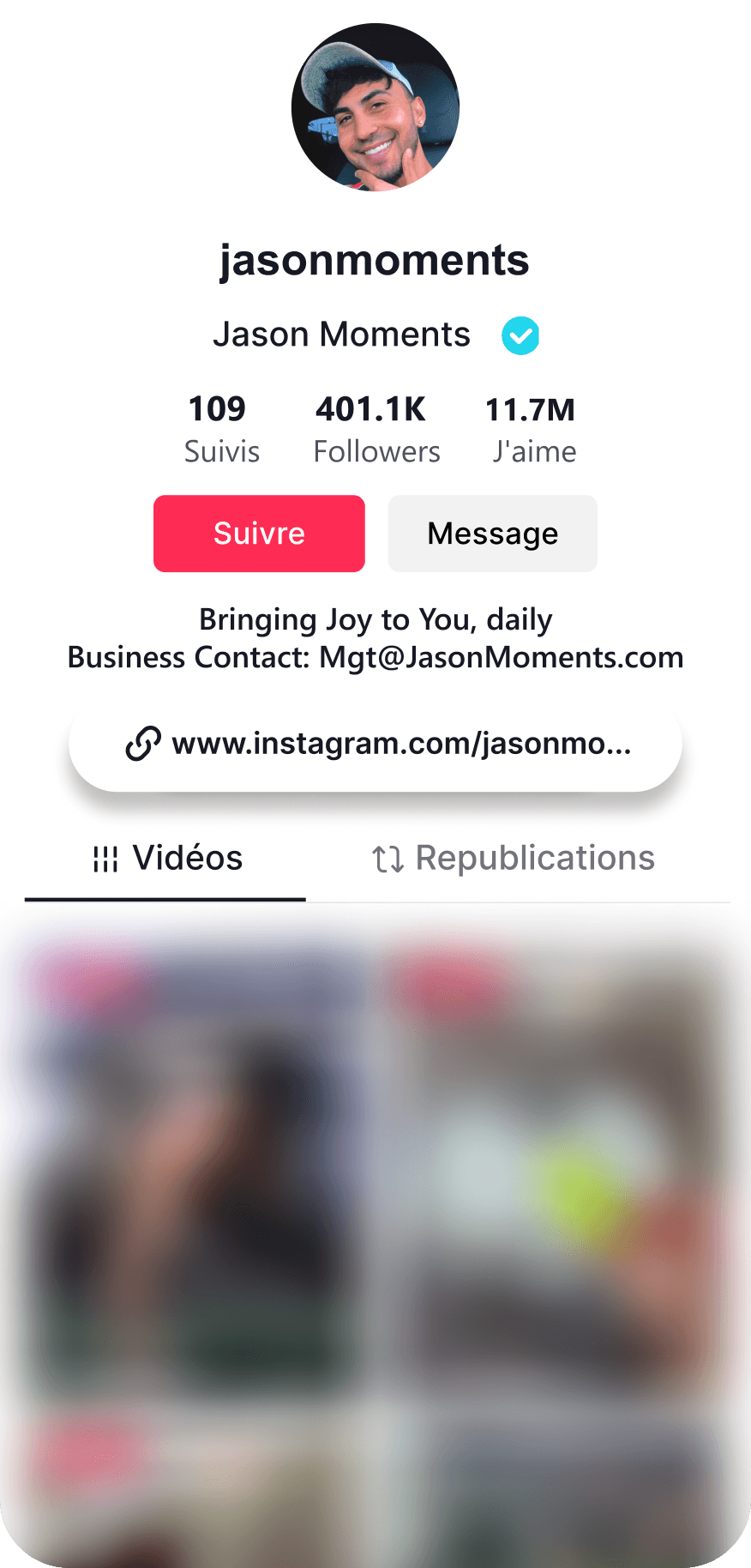Open the Instagram link in bio

[375, 744]
